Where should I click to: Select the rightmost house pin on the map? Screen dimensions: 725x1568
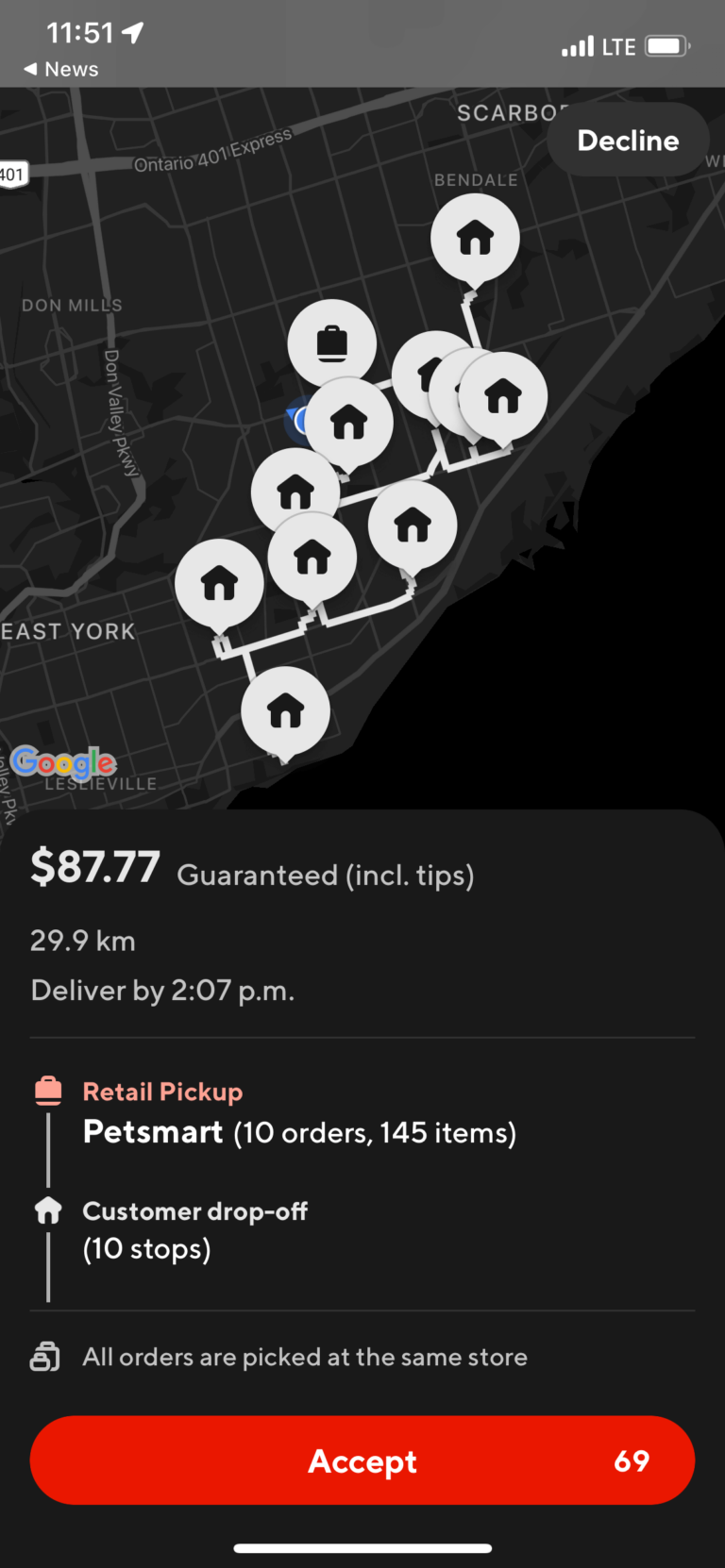coord(503,396)
